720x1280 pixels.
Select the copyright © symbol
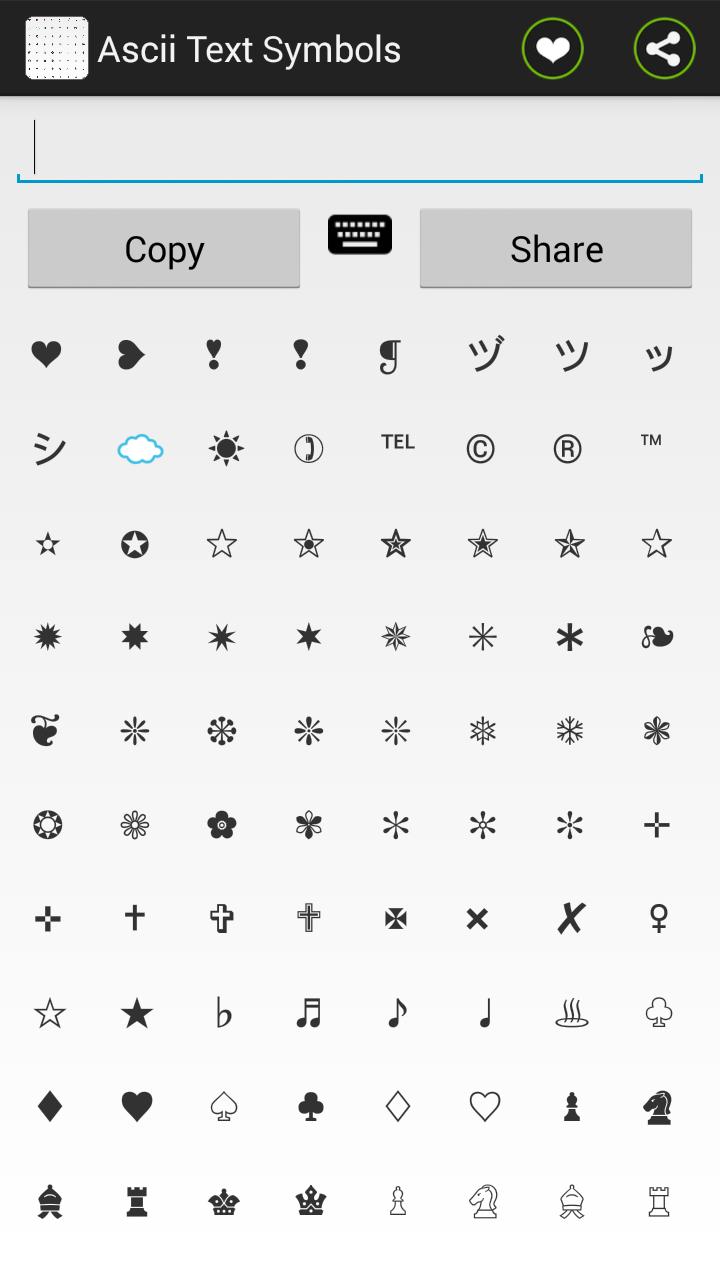[480, 449]
